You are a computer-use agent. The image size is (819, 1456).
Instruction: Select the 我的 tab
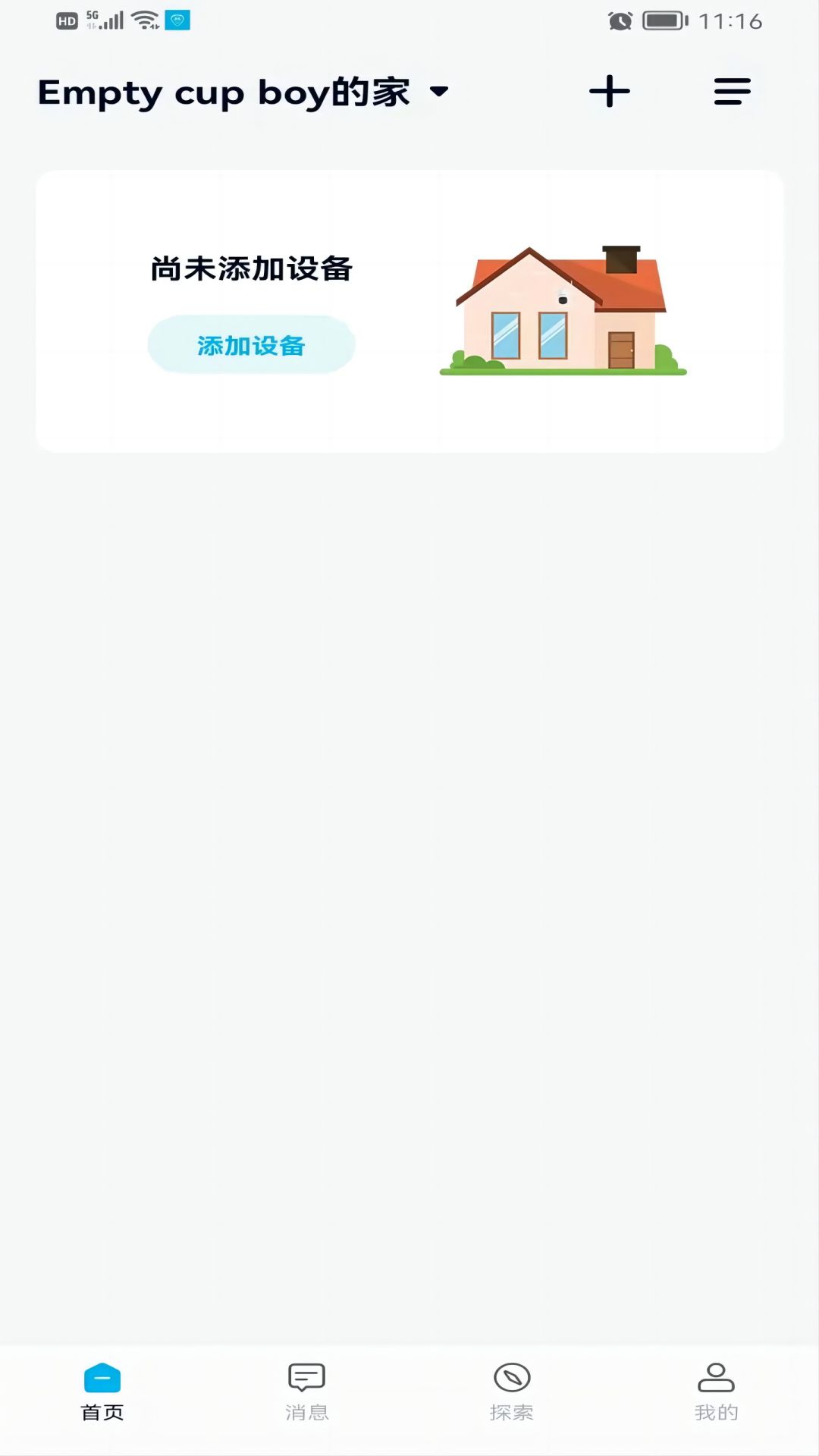pos(716,1392)
